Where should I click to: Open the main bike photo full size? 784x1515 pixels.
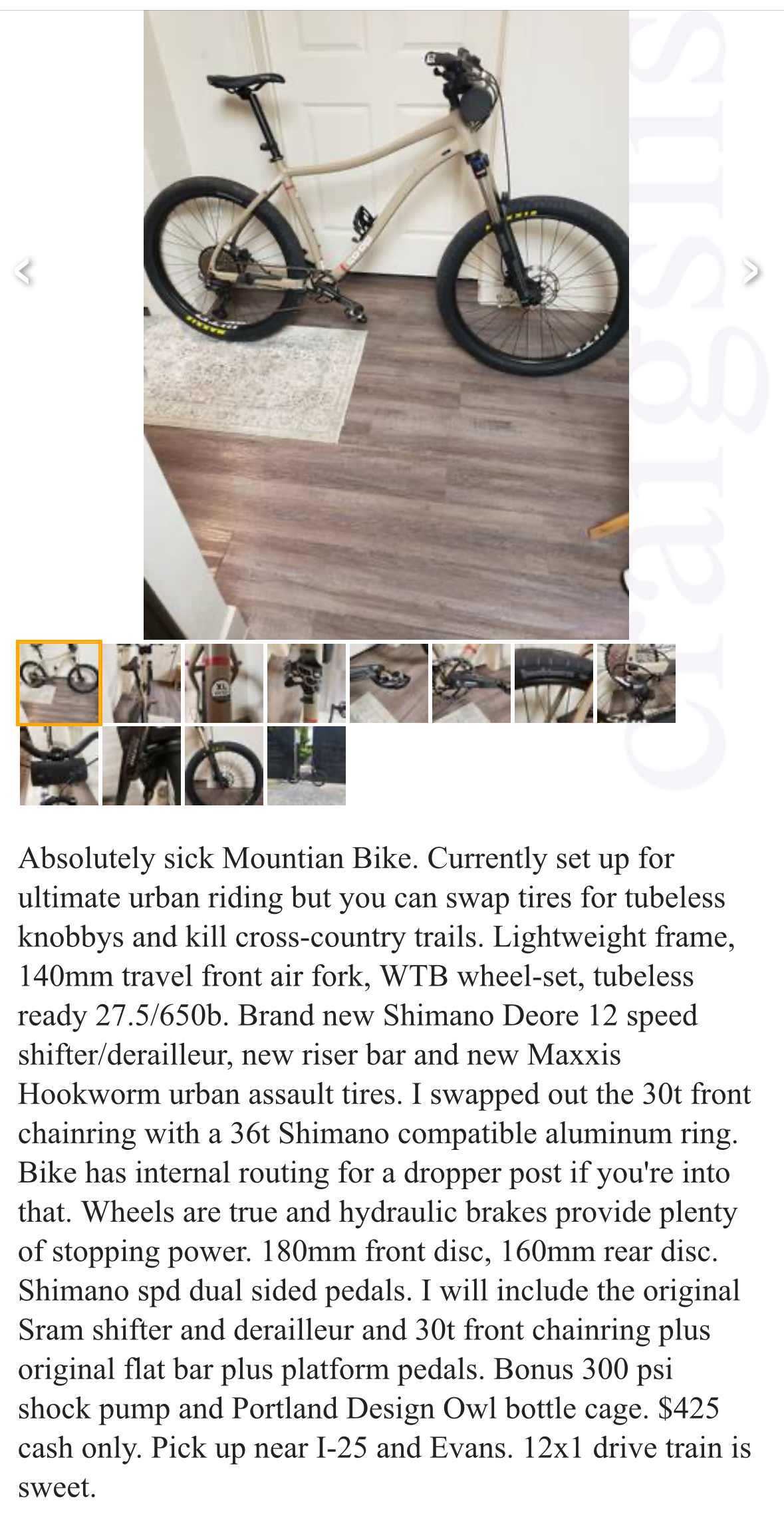(x=386, y=325)
